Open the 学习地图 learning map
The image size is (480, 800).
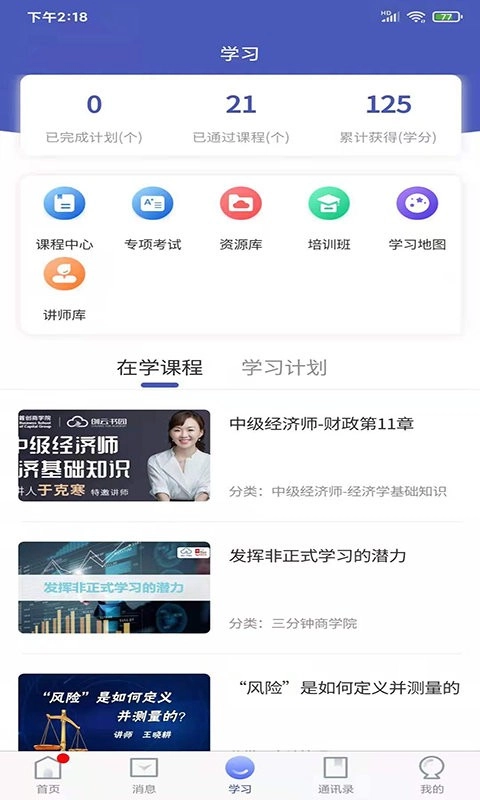417,219
